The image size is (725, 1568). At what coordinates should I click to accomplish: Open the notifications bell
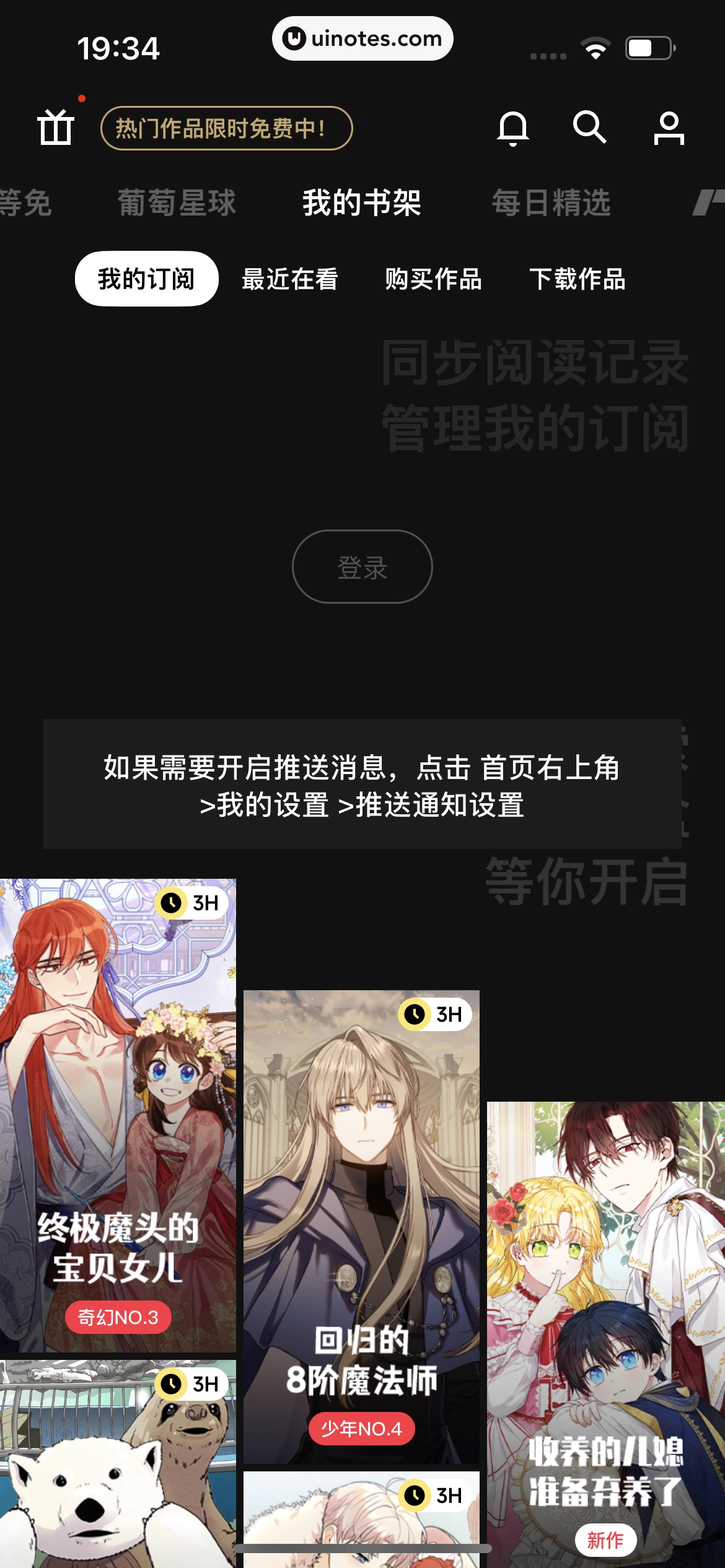[x=513, y=128]
